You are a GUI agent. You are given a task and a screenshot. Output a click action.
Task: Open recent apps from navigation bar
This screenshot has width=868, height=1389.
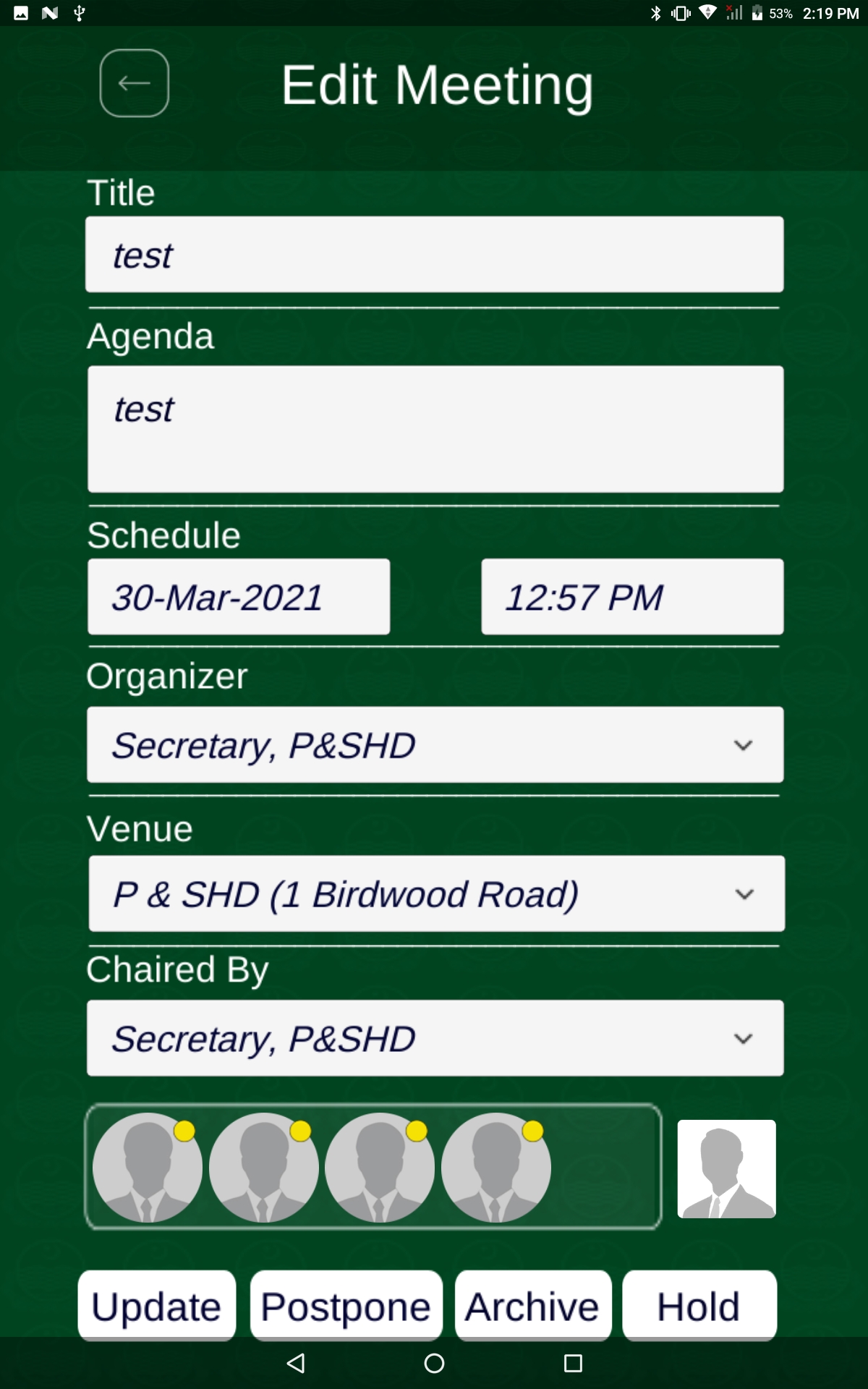[x=573, y=1364]
